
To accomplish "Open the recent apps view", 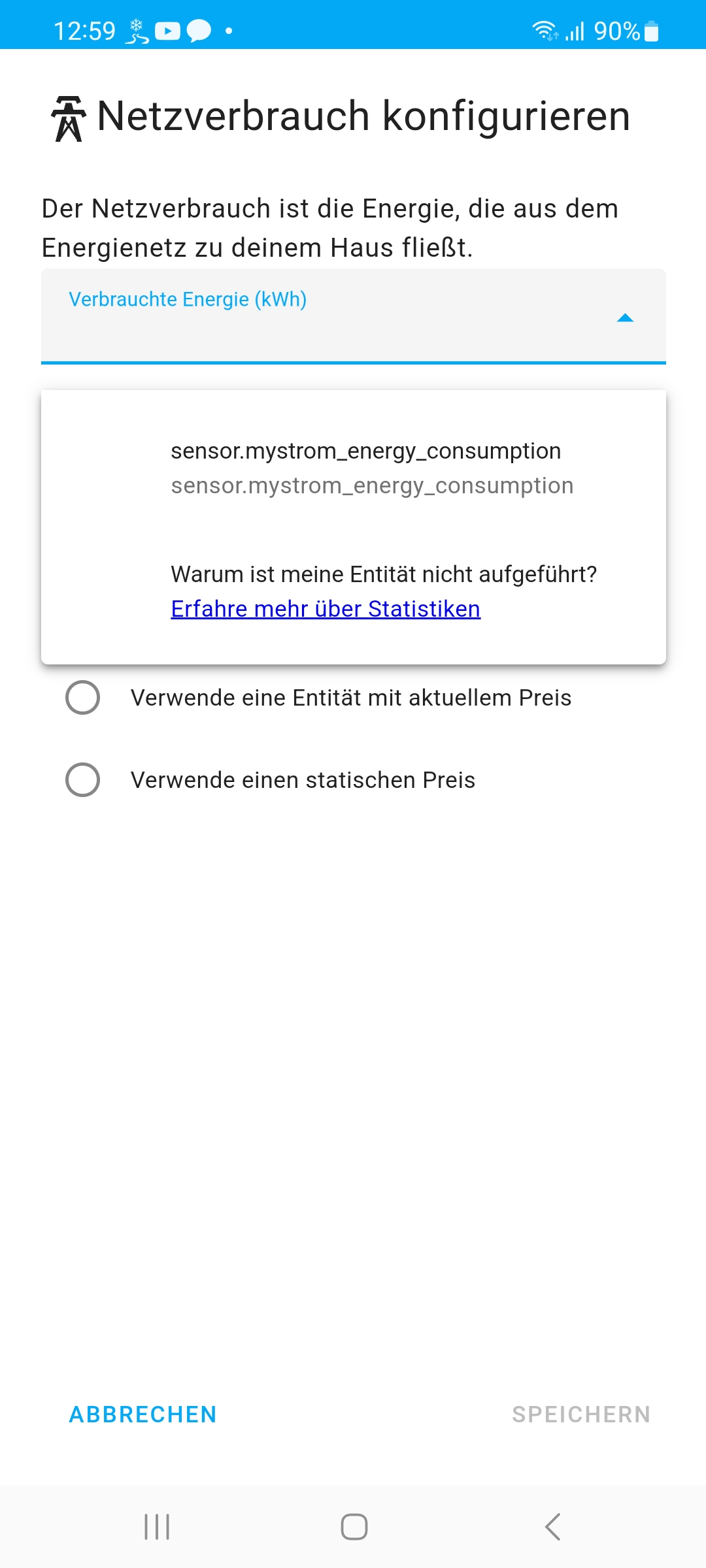I will tap(157, 1527).
